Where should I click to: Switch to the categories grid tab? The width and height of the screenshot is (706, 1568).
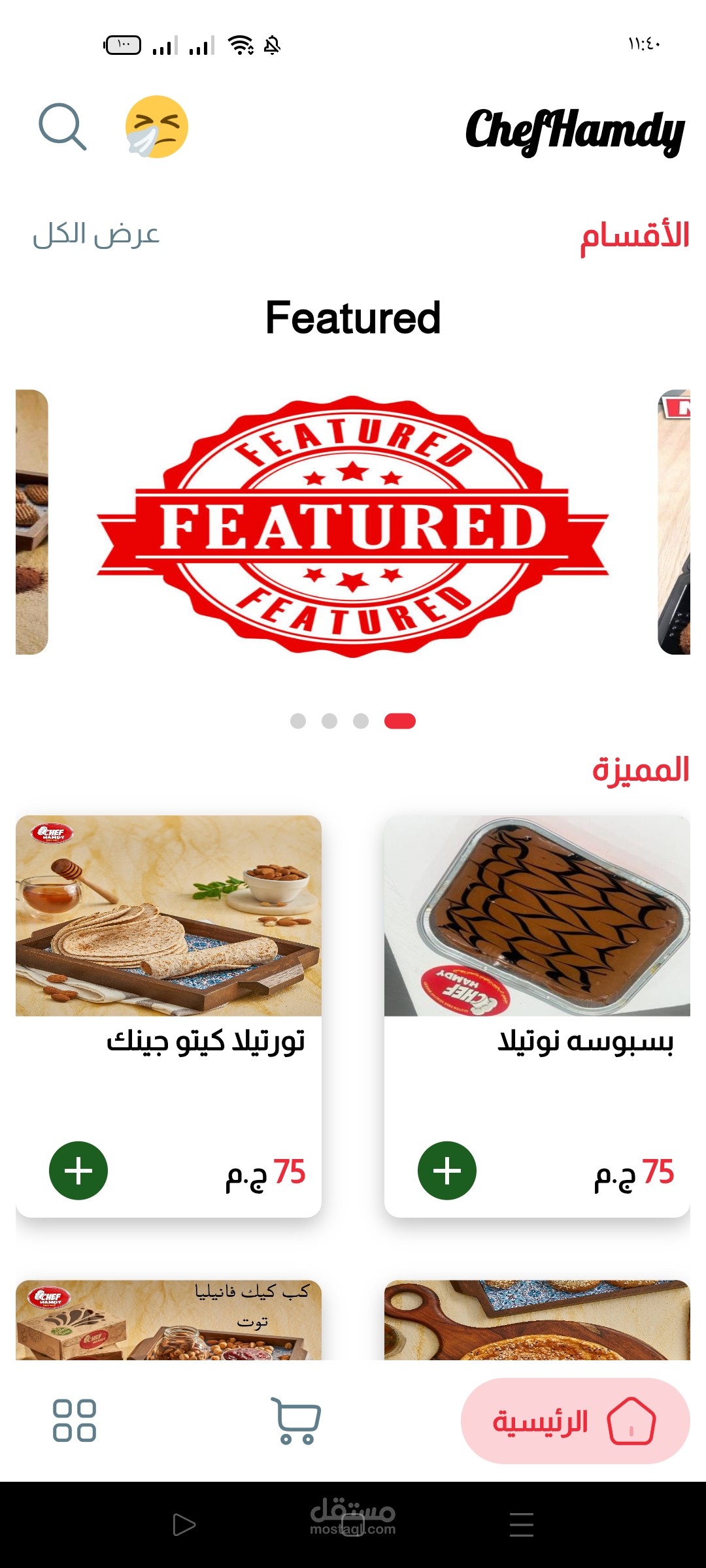[x=75, y=1420]
